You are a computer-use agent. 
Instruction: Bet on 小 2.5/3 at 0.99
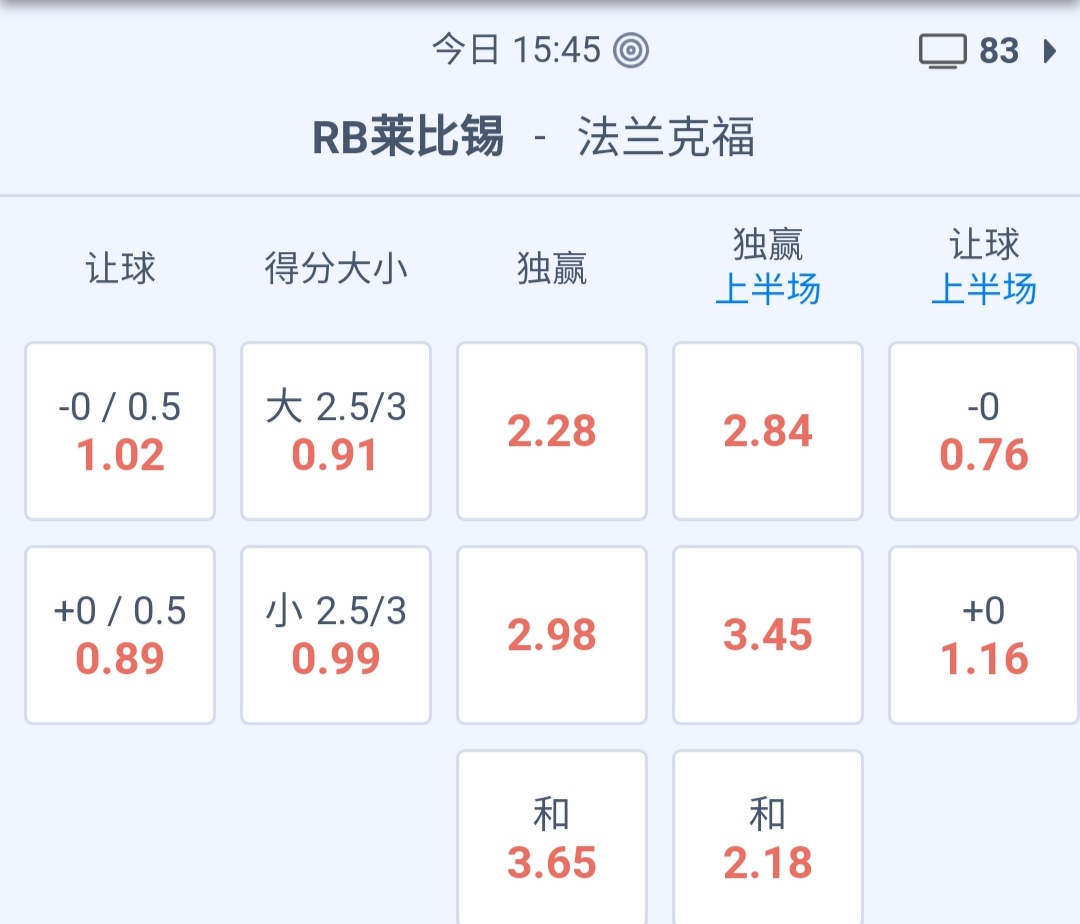[x=336, y=635]
